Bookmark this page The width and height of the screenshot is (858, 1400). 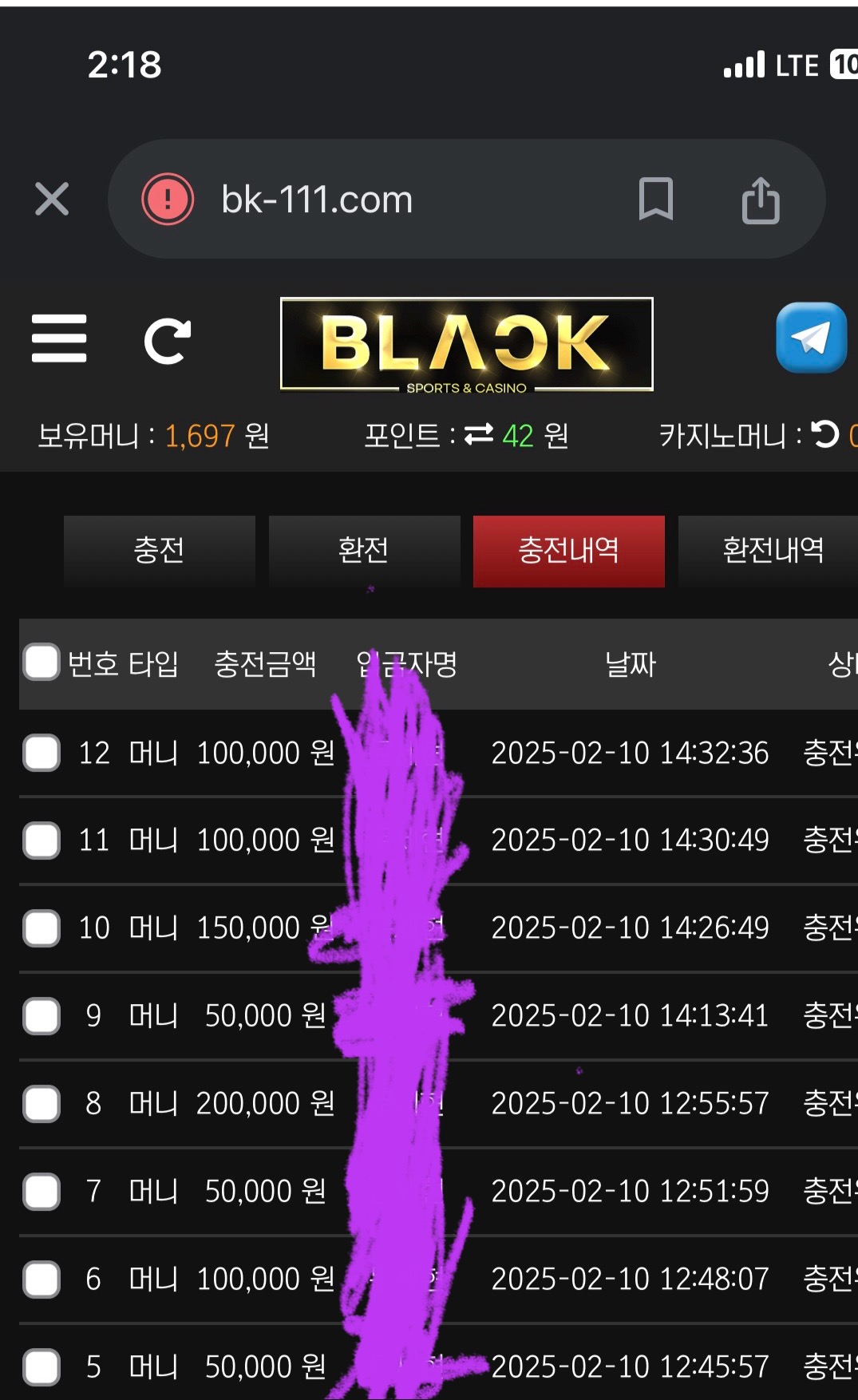[x=655, y=199]
